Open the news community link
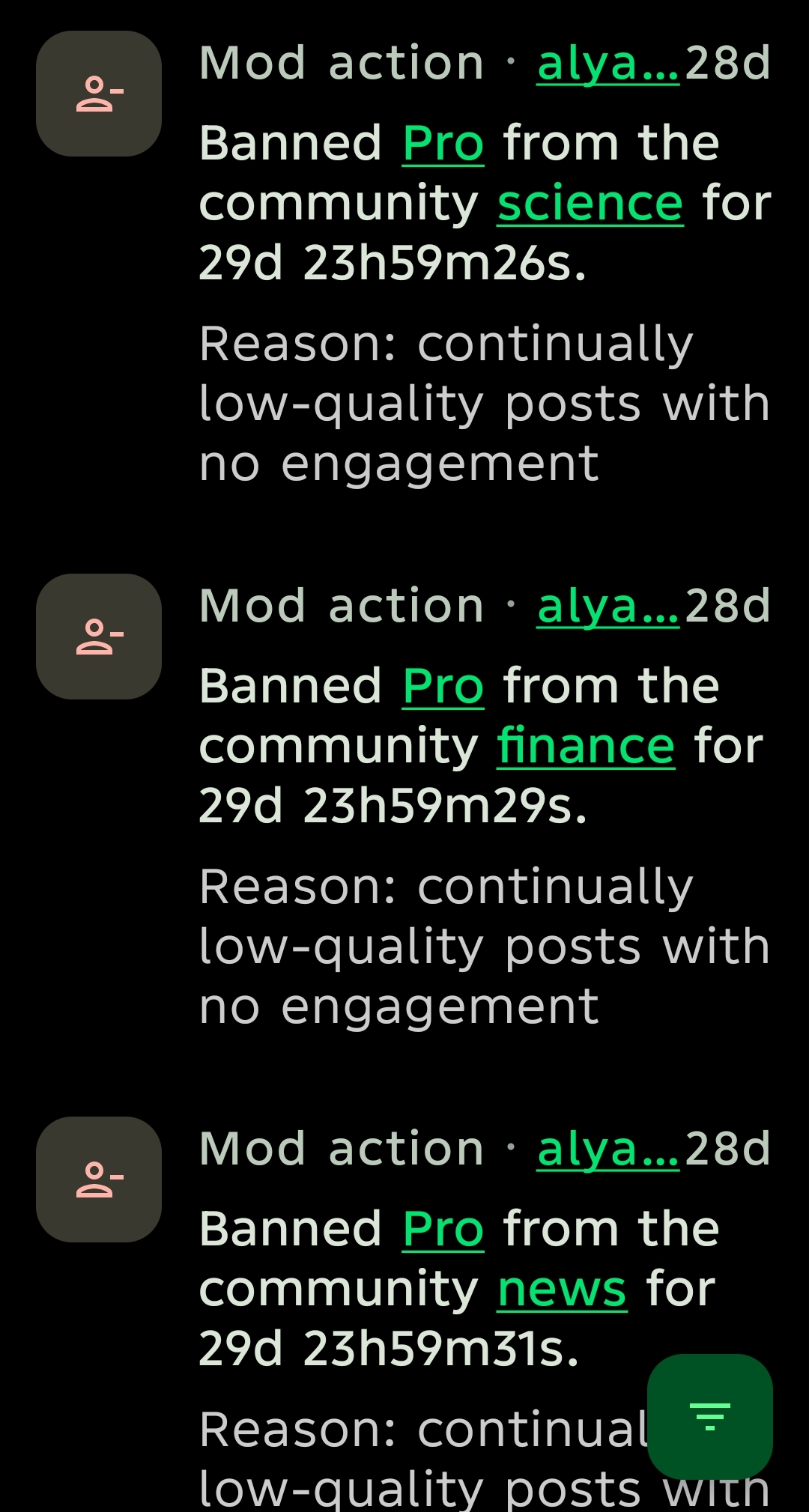The height and width of the screenshot is (1512, 809). coord(562,1290)
